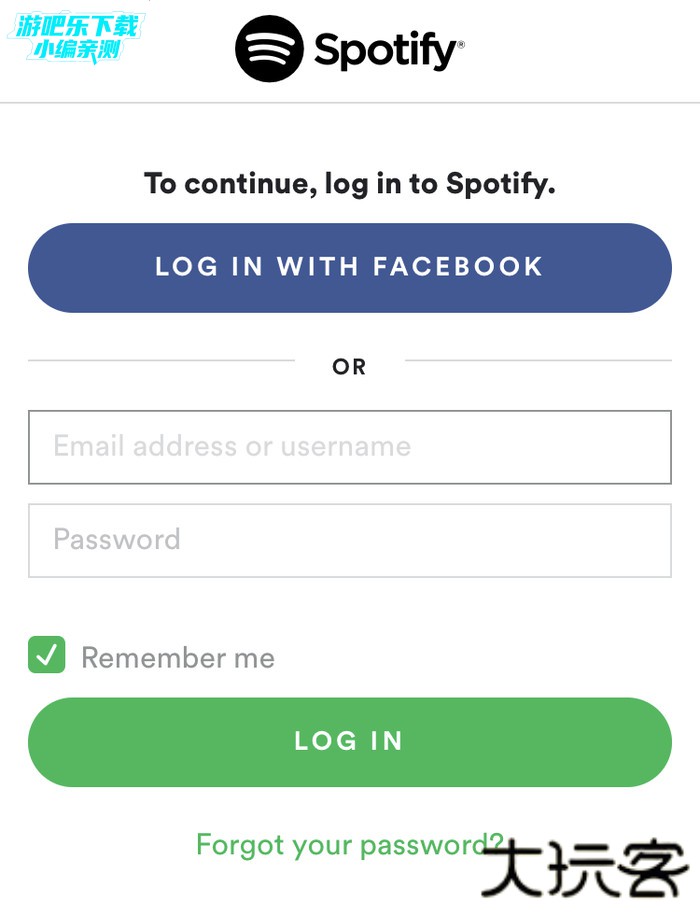Open the Forgot your password link
The height and width of the screenshot is (916, 700).
tap(340, 845)
